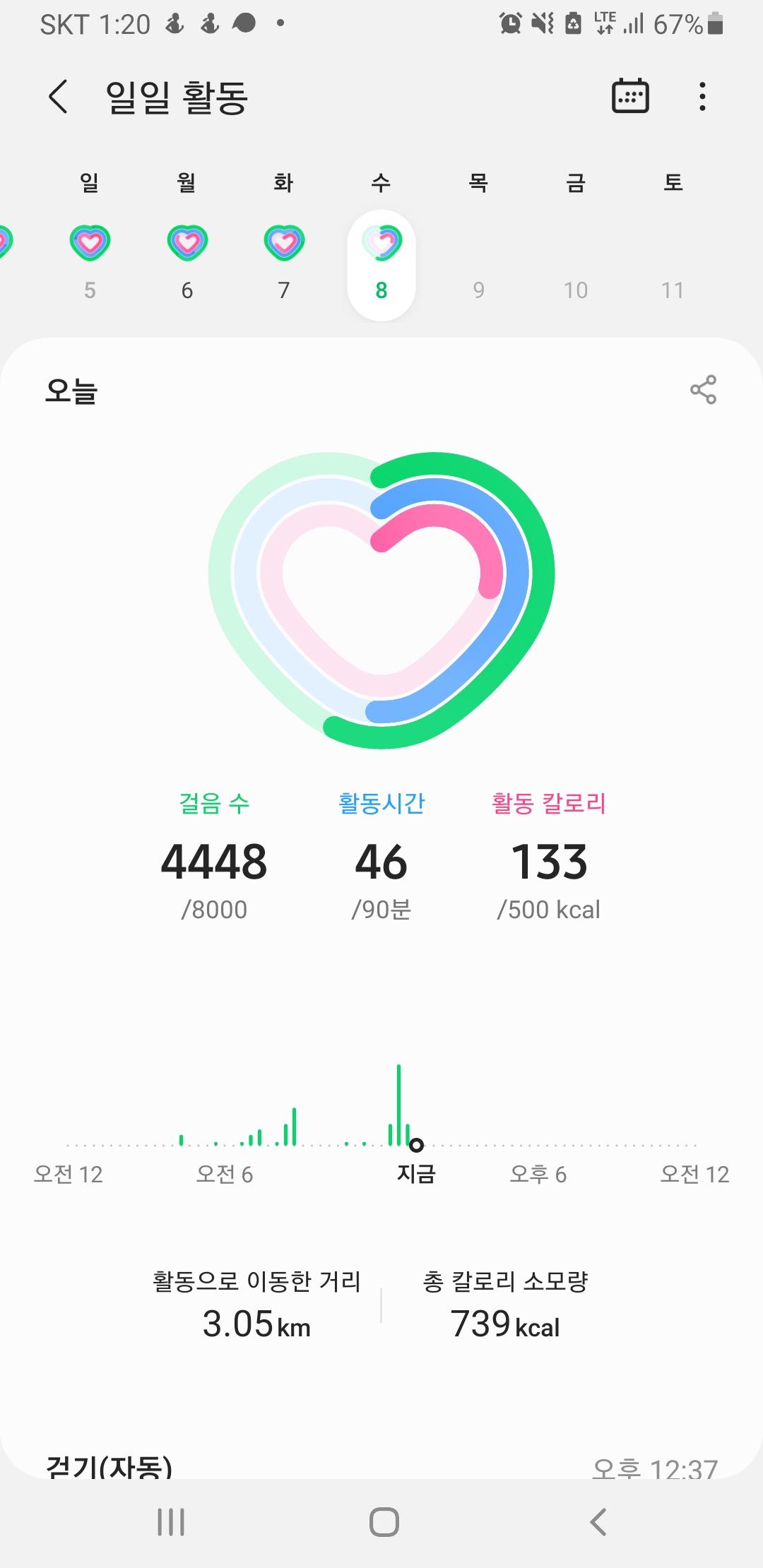
Task: Open recent apps from the navigation bar
Action: pos(171,1522)
